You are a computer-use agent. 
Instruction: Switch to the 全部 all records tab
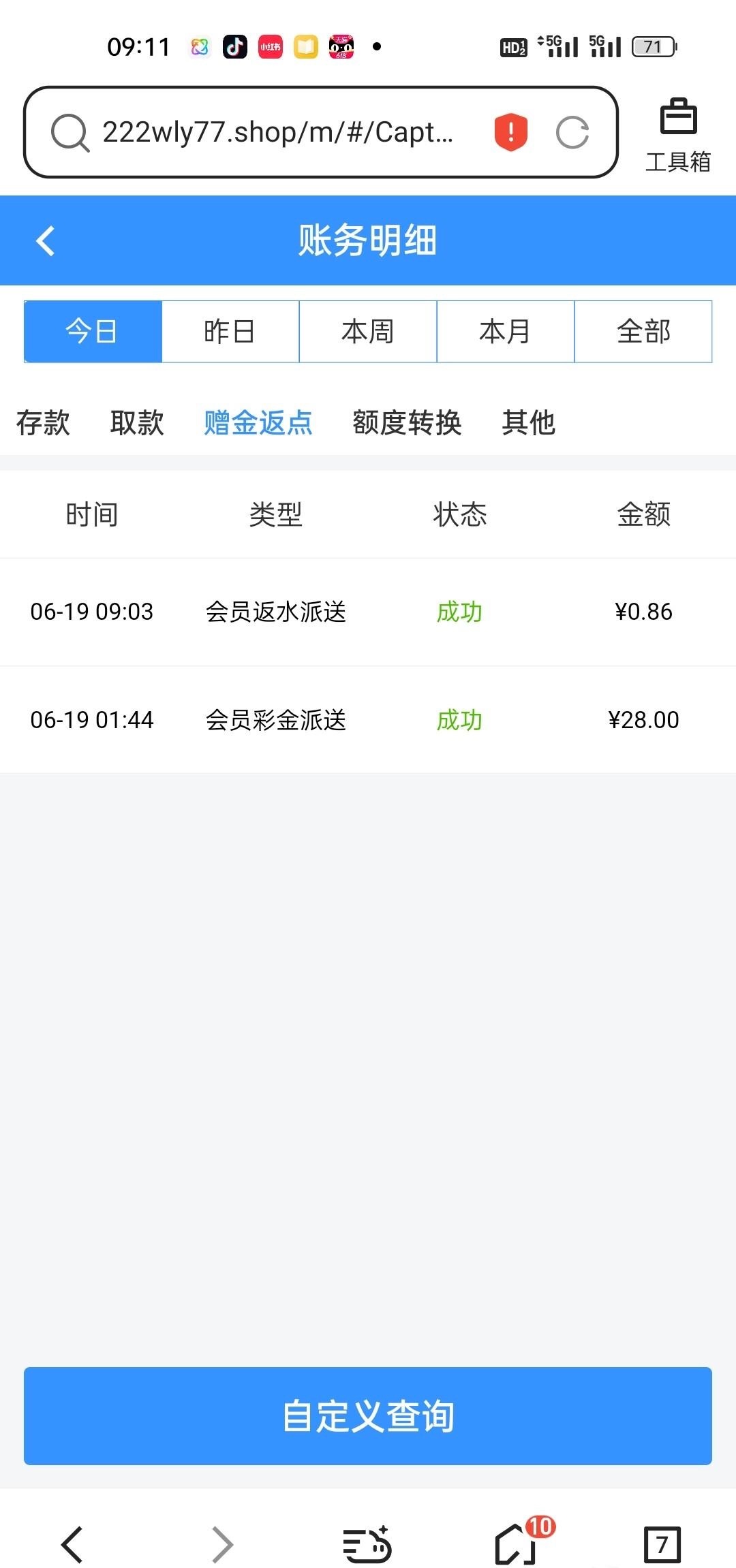[x=643, y=332]
